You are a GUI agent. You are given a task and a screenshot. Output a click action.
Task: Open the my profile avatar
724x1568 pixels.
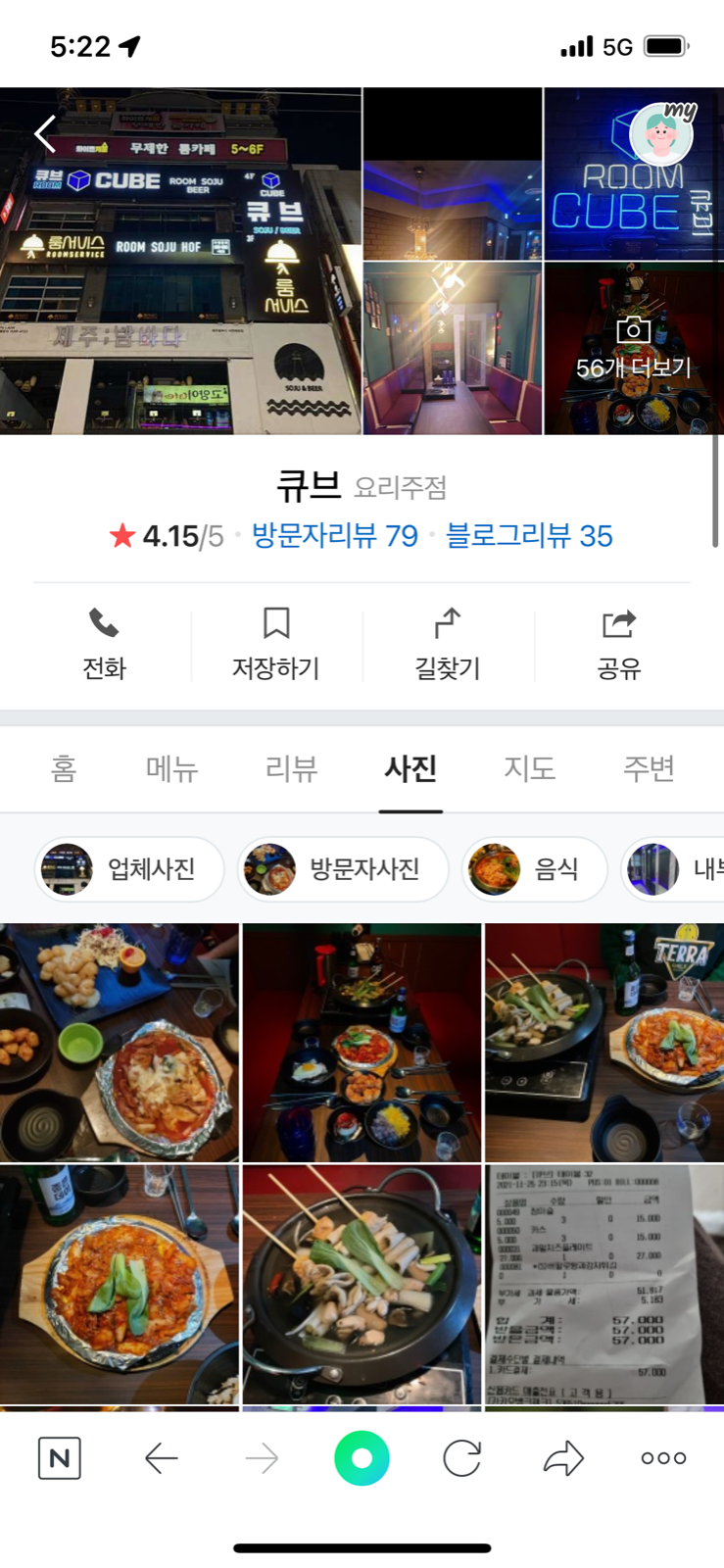click(x=662, y=134)
